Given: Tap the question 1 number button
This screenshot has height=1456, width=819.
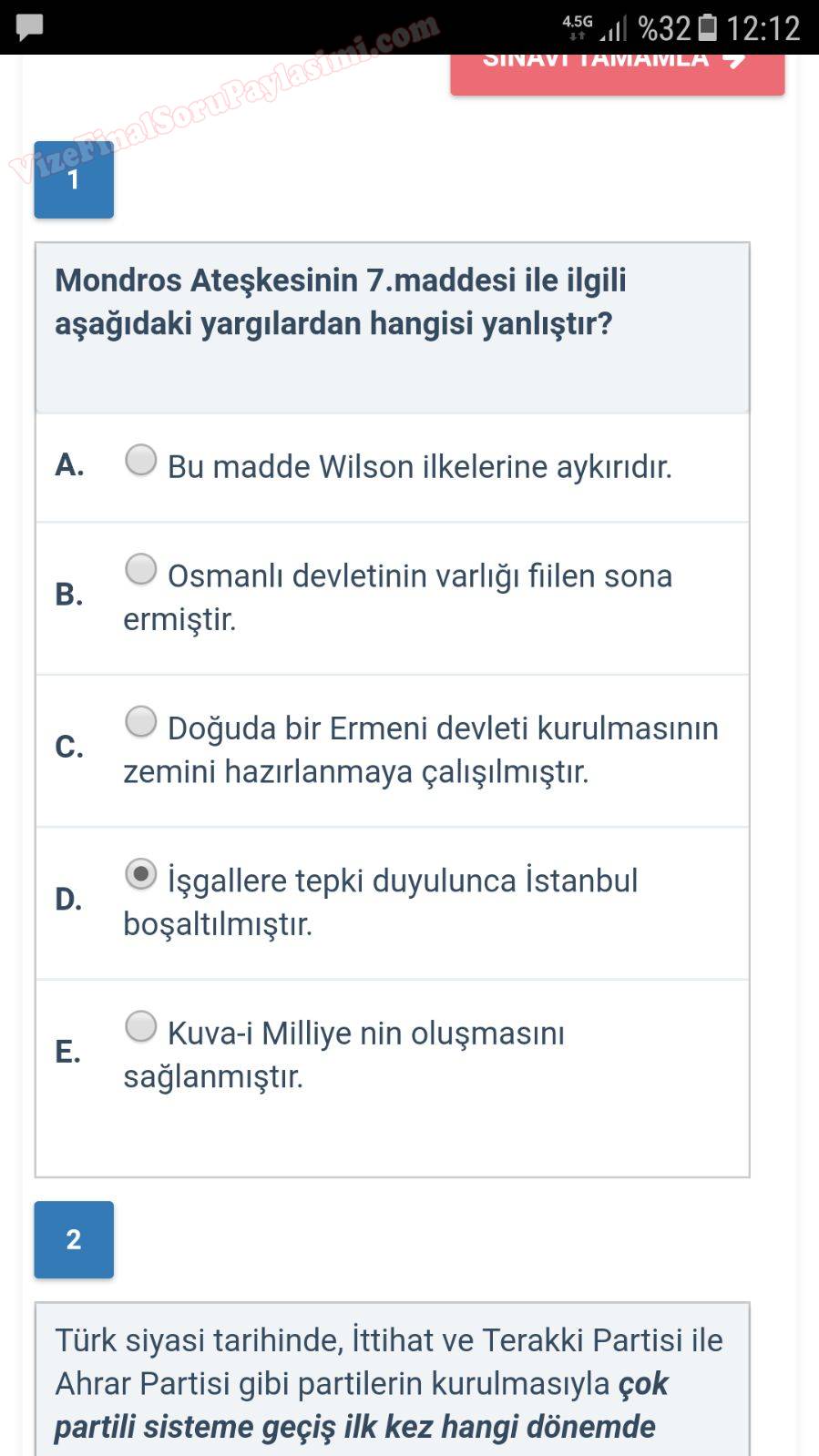Looking at the screenshot, I should 74,180.
